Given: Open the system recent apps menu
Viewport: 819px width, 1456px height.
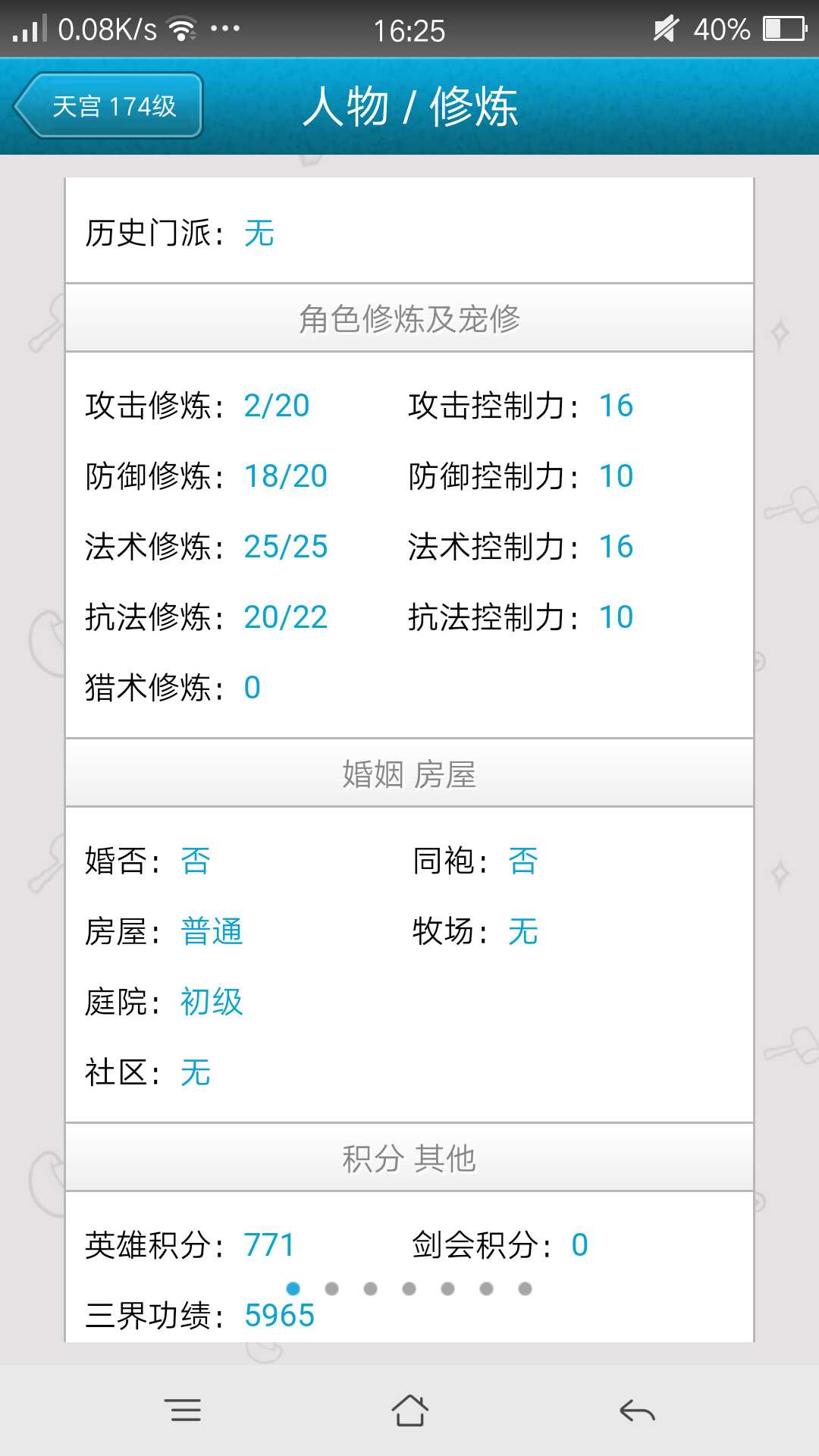Looking at the screenshot, I should click(183, 1410).
